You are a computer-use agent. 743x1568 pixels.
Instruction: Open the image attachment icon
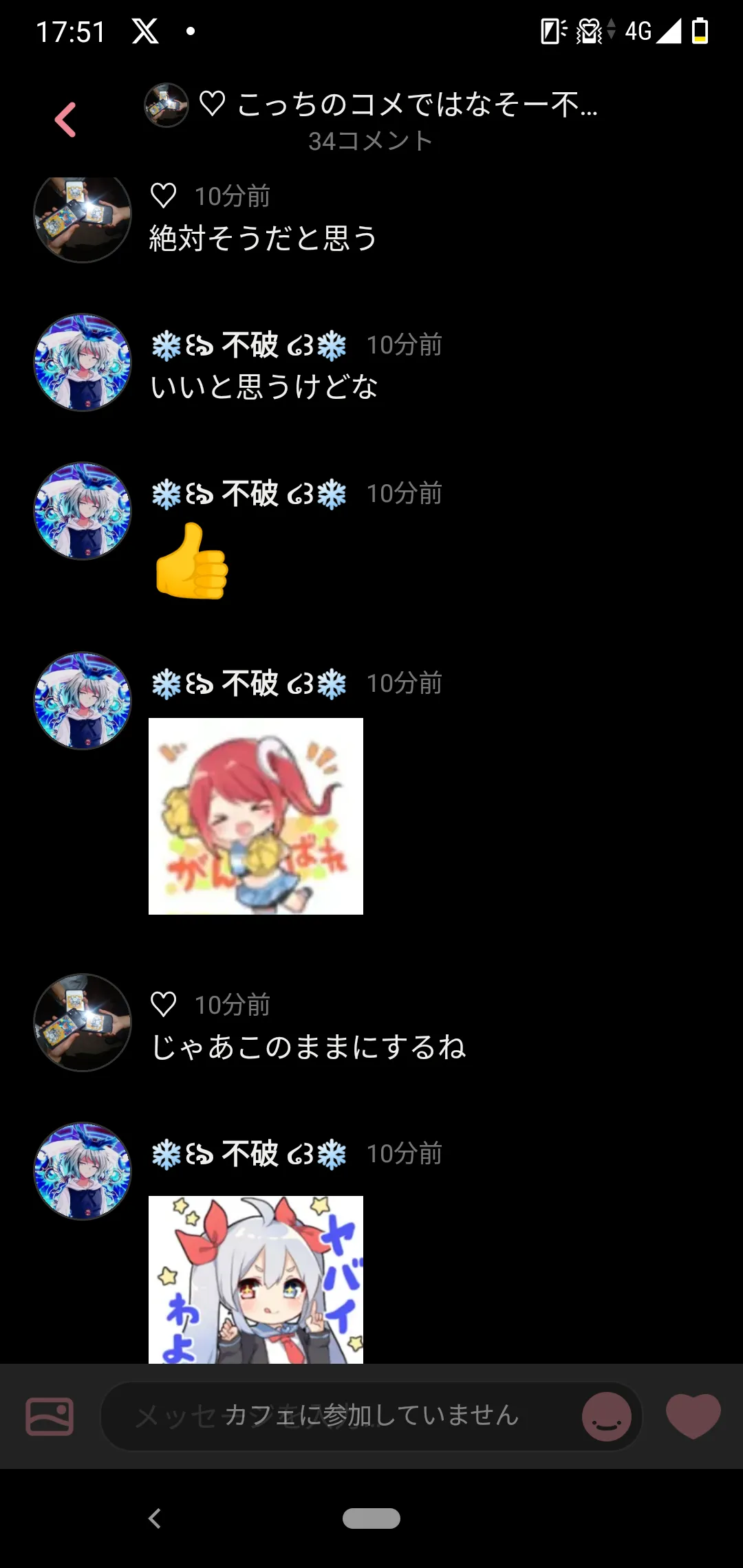tap(50, 1416)
